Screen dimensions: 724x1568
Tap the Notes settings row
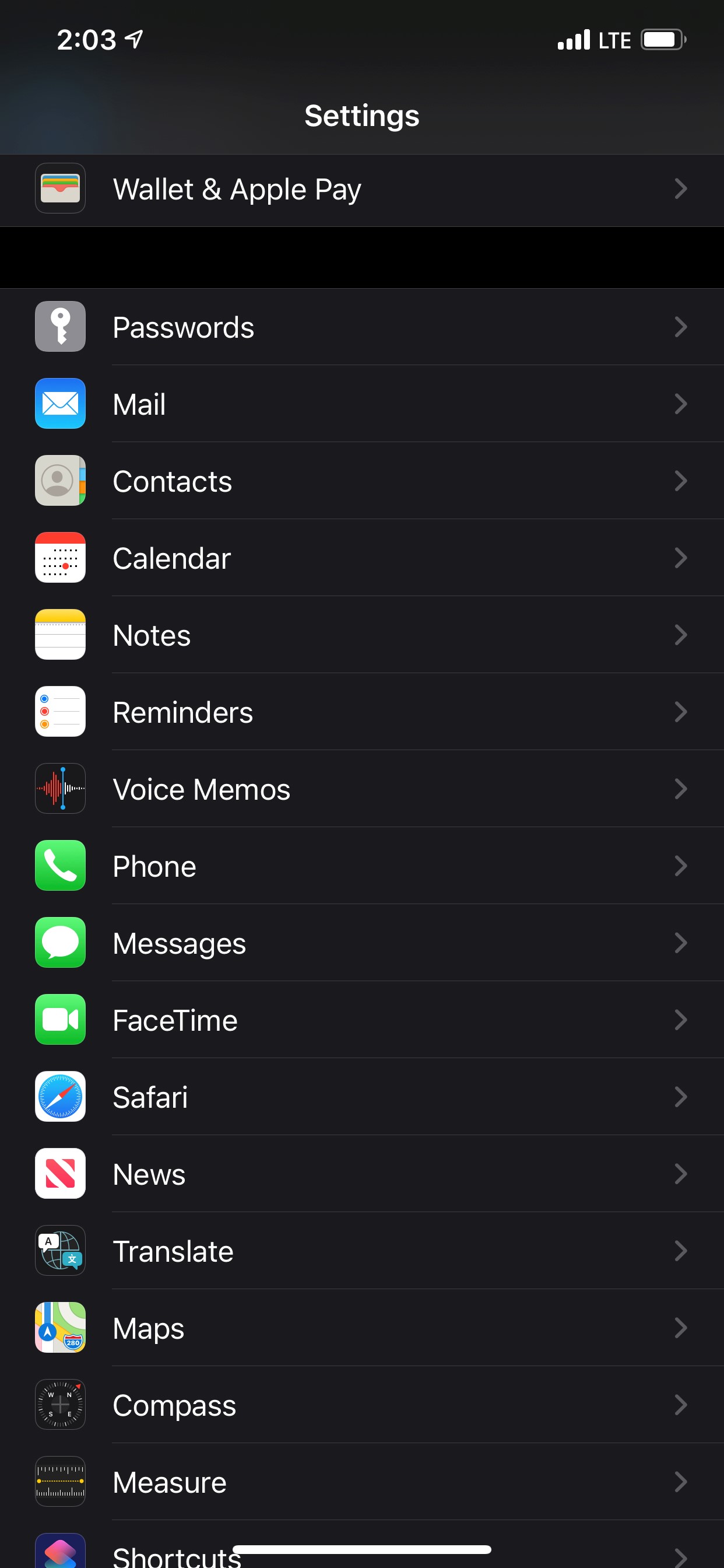coord(362,635)
